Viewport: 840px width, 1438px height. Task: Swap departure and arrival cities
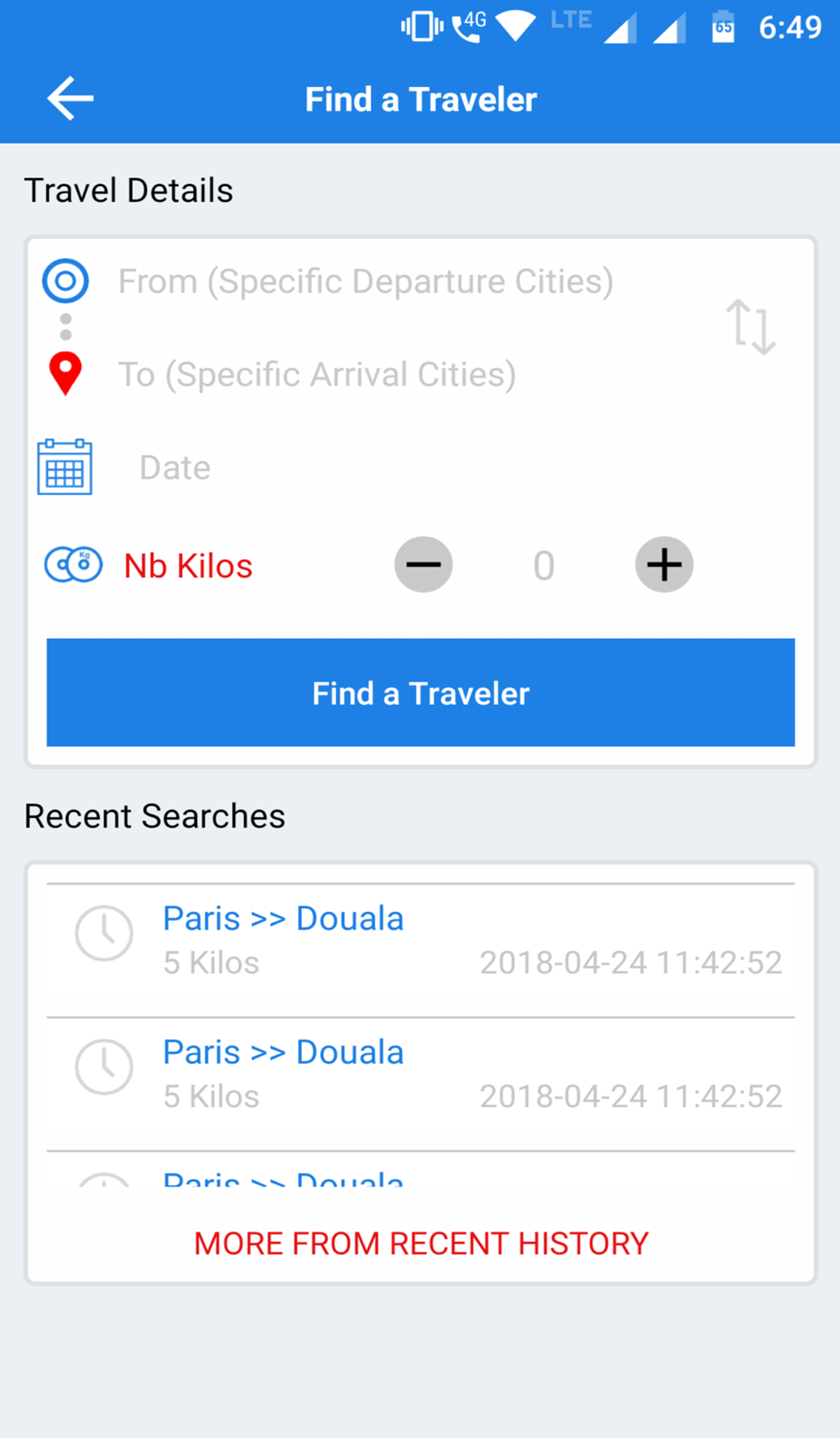click(x=751, y=327)
